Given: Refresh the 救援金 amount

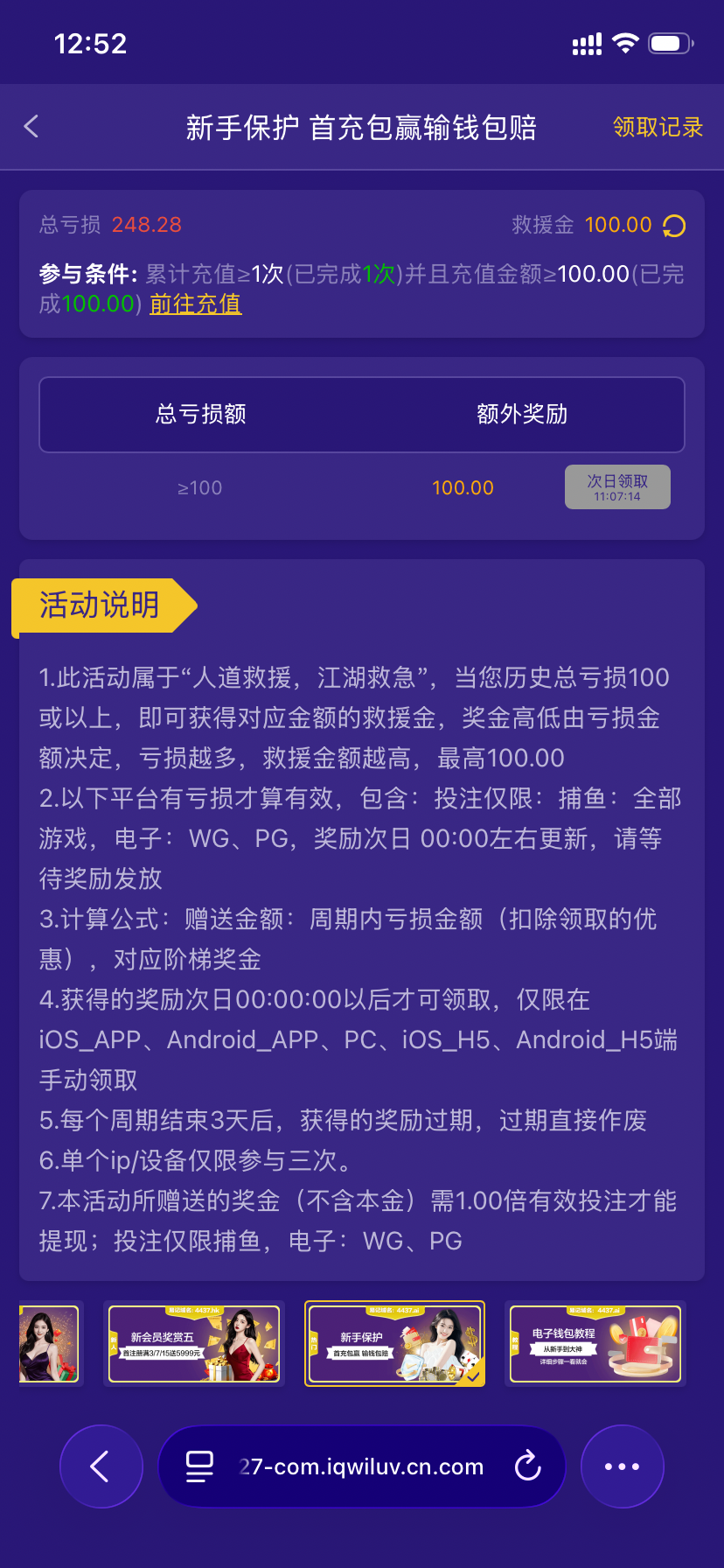Looking at the screenshot, I should pyautogui.click(x=674, y=227).
